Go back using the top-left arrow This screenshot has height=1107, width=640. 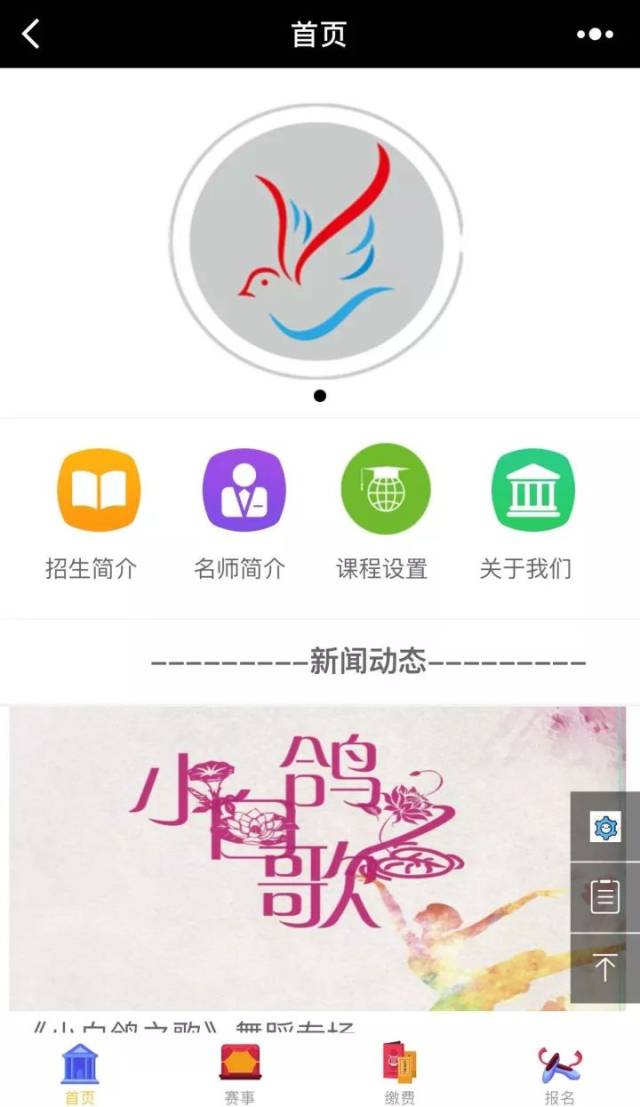click(31, 34)
